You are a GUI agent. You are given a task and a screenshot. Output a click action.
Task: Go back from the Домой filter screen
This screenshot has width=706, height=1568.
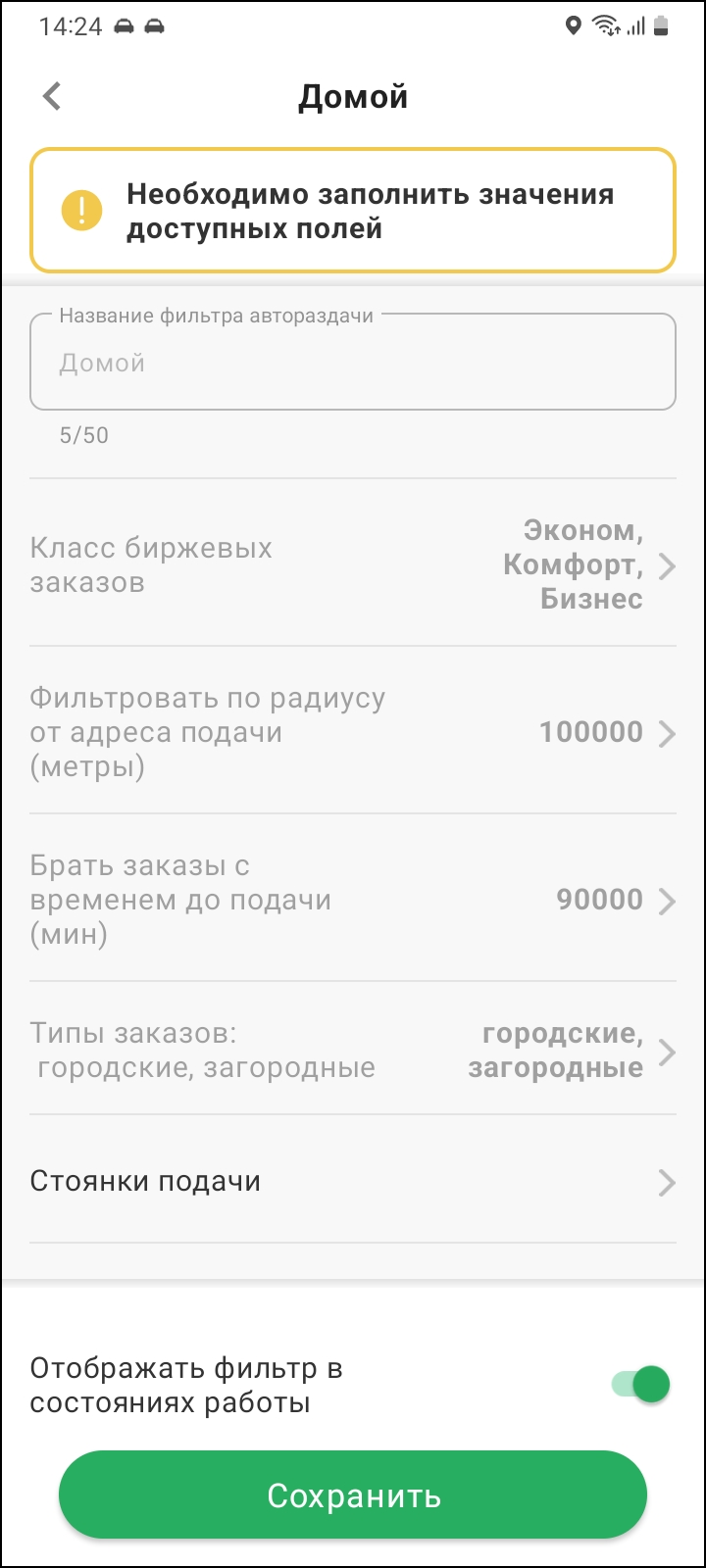[53, 96]
